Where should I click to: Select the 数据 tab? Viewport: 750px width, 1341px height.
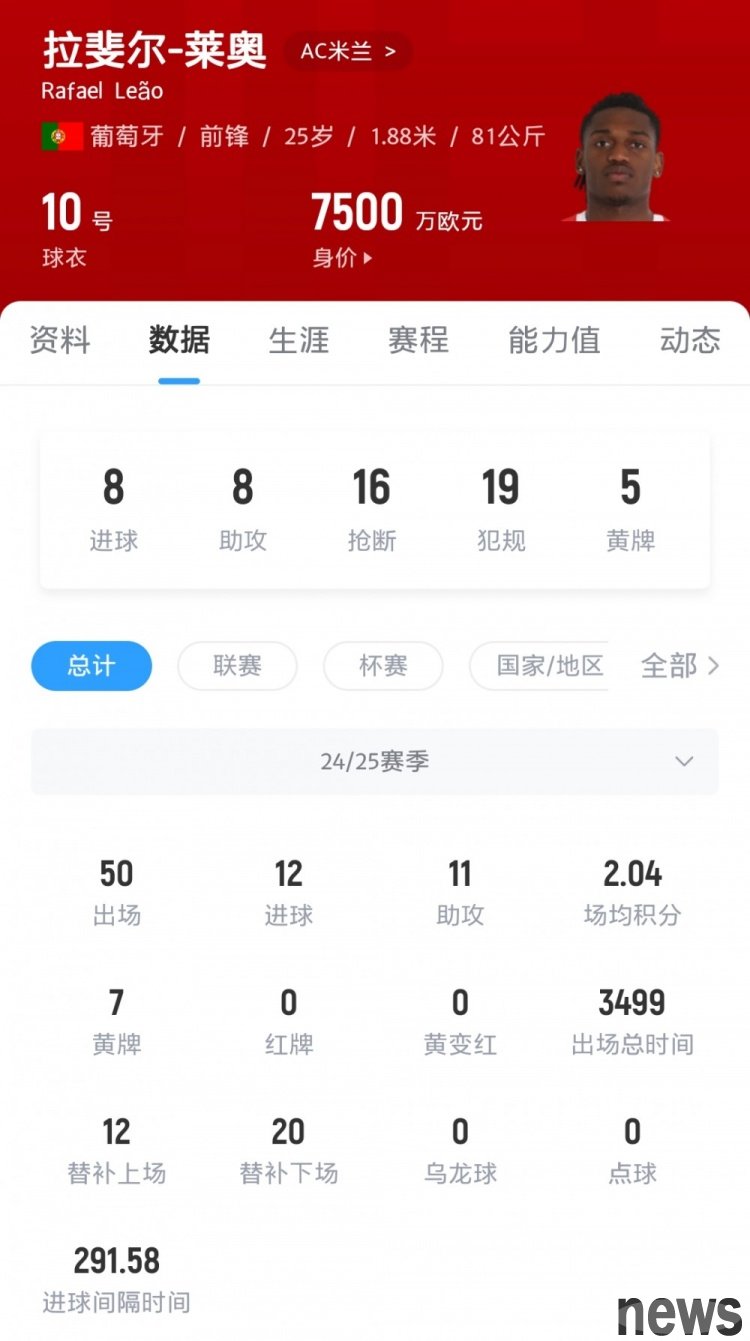[x=179, y=340]
